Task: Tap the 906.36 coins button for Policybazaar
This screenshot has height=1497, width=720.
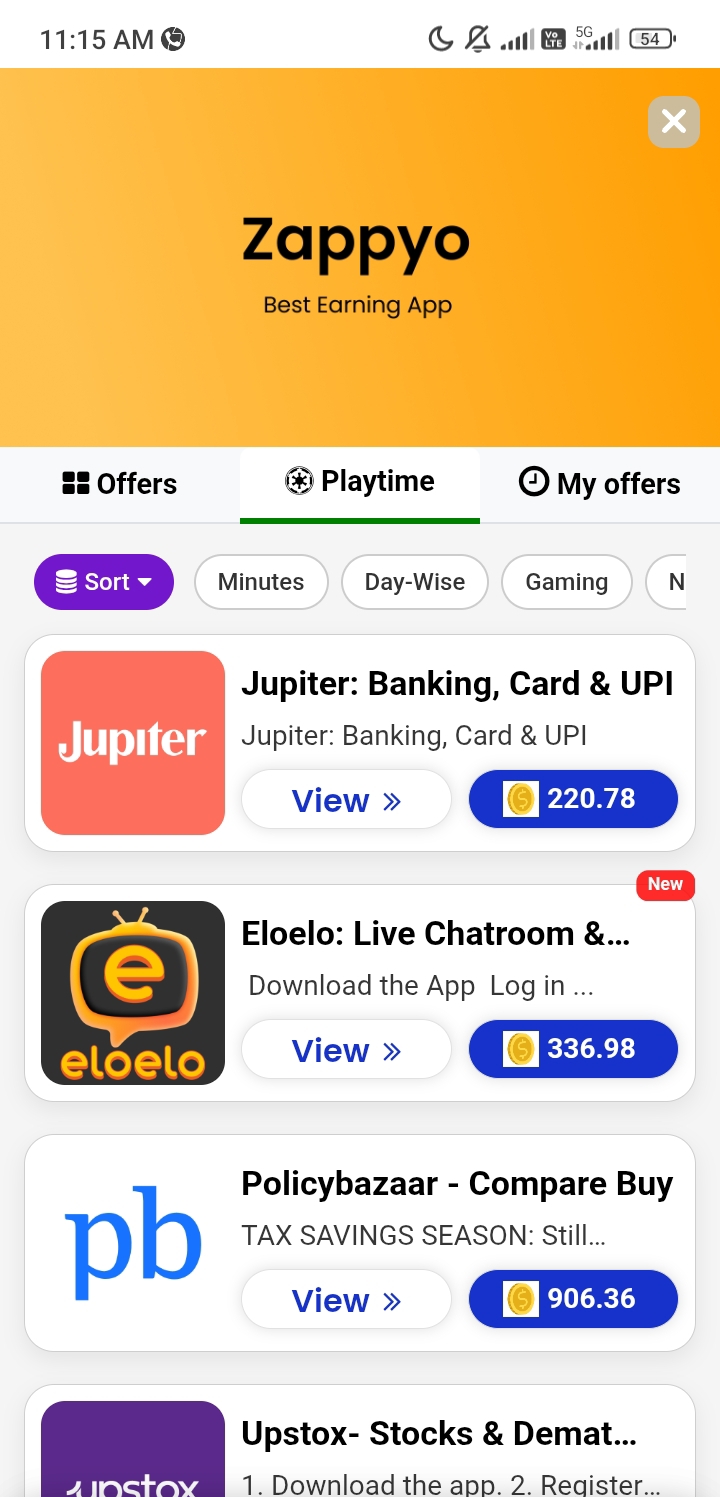Action: 573,1299
